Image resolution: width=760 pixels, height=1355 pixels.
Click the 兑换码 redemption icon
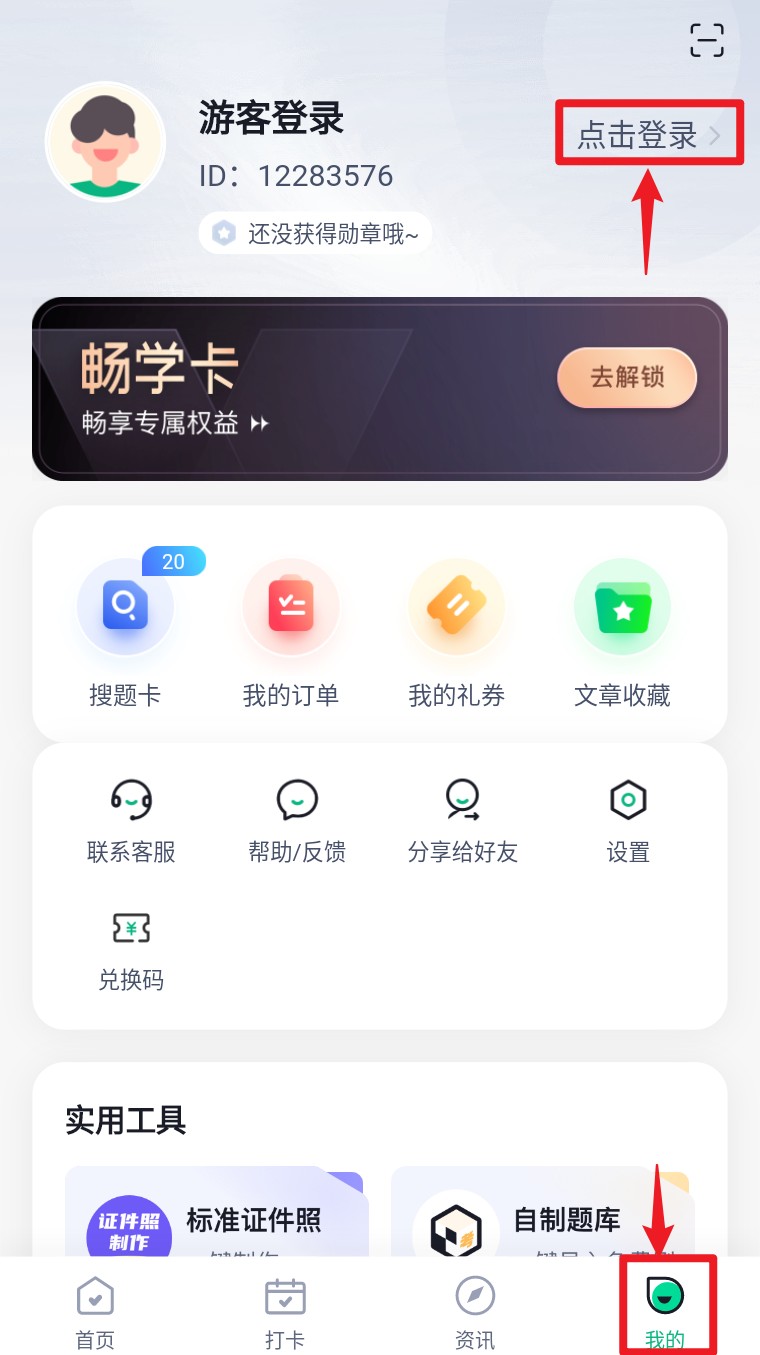pyautogui.click(x=131, y=928)
